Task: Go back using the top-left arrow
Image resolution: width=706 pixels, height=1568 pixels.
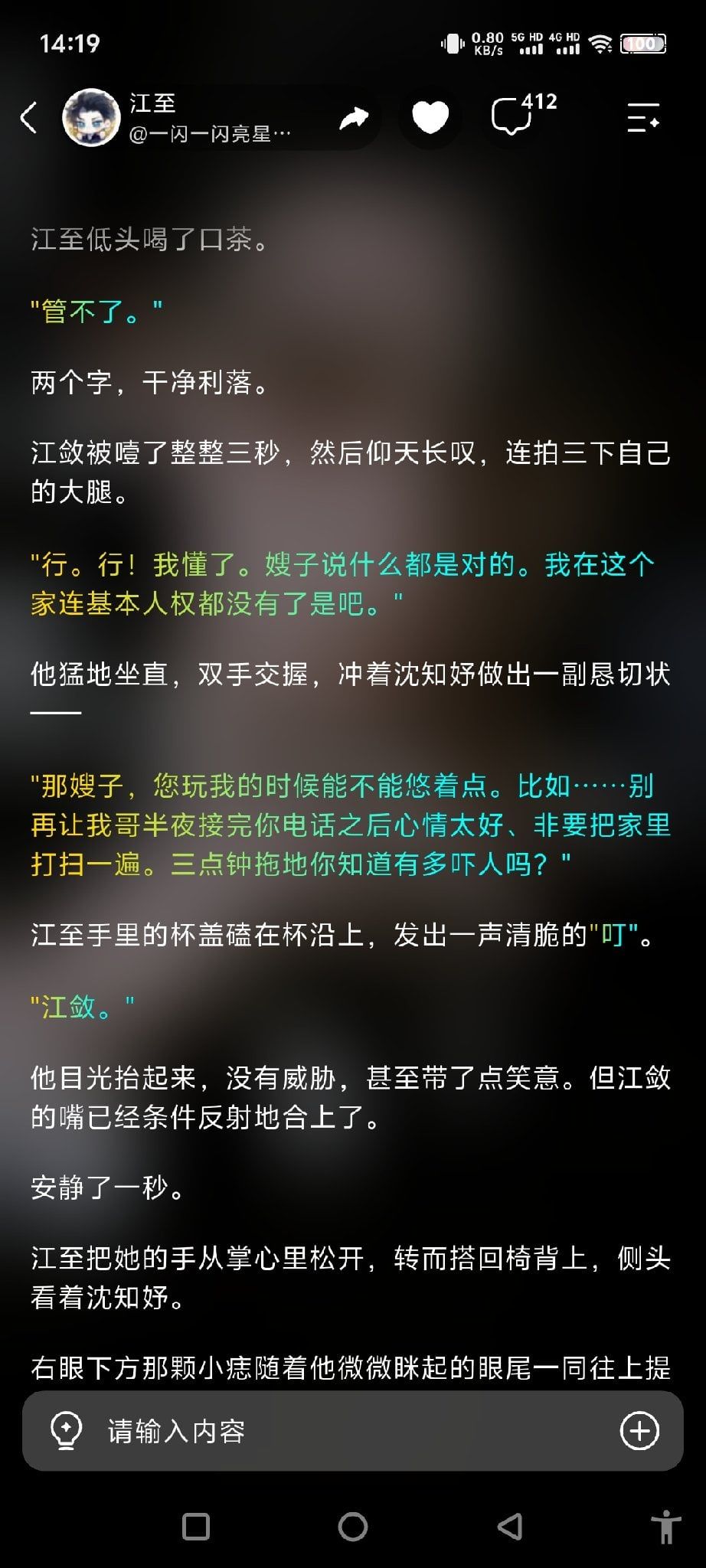Action: 28,118
